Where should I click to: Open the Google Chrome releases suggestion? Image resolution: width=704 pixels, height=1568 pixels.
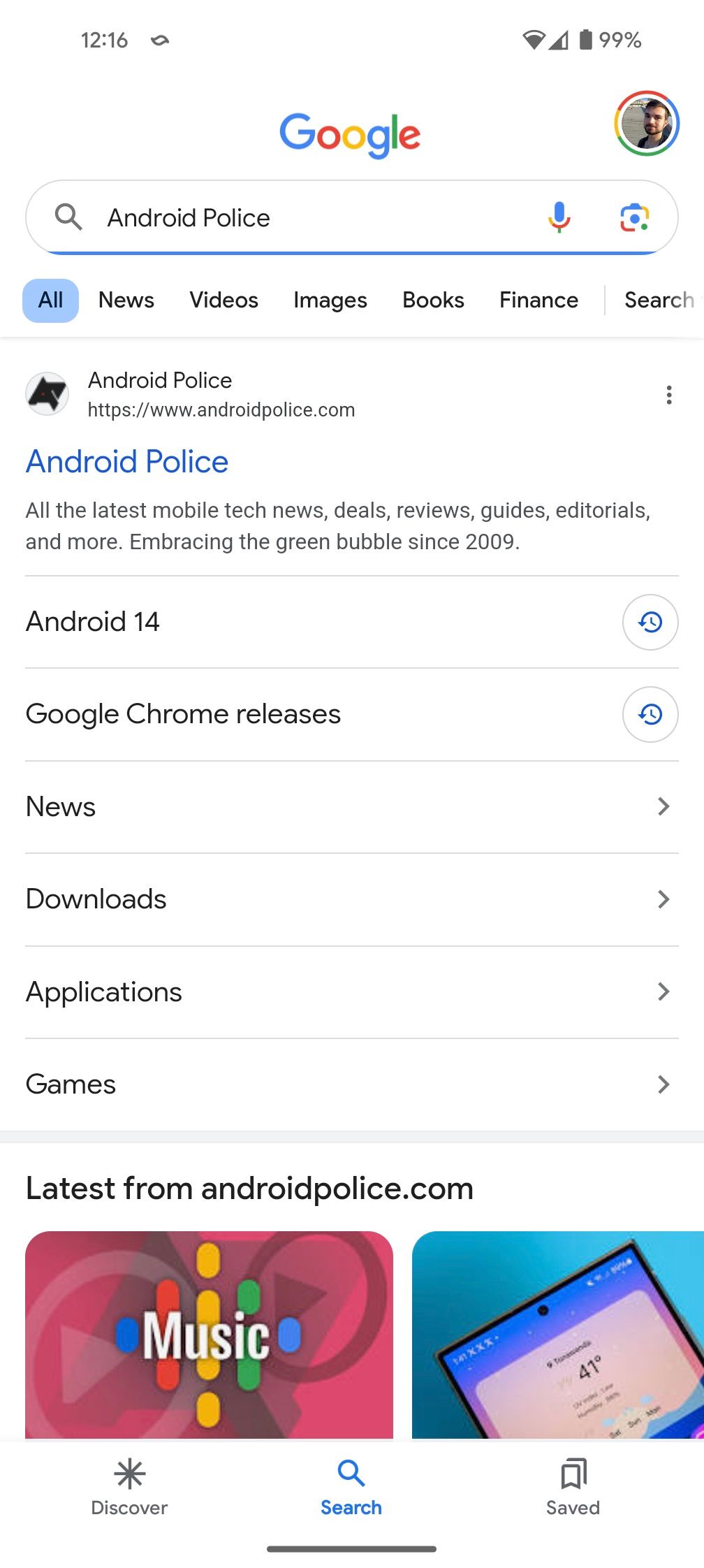(183, 714)
